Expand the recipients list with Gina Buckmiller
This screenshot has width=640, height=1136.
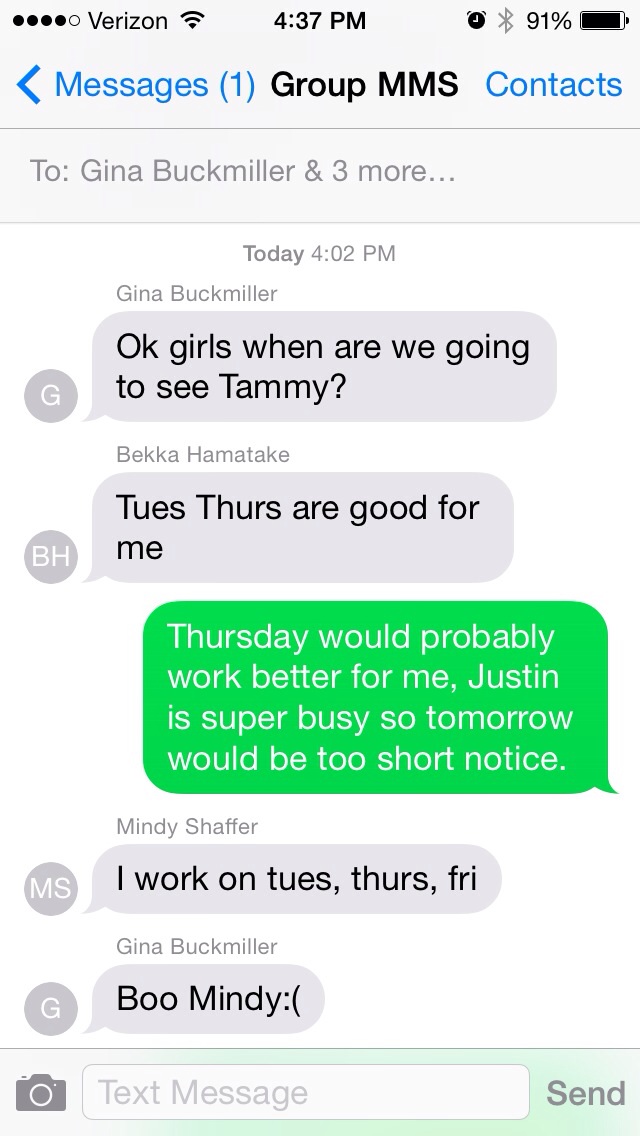click(243, 172)
